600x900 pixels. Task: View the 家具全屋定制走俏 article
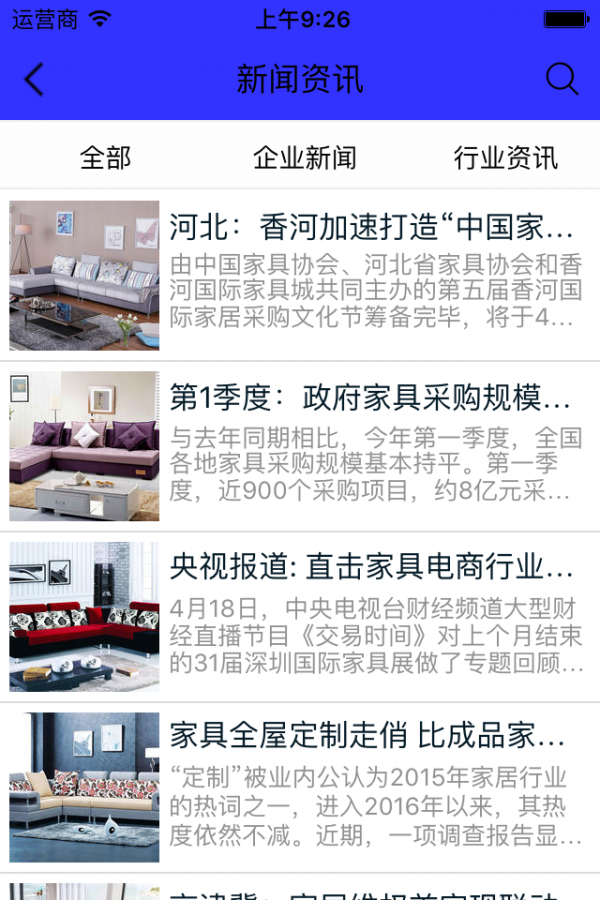pos(368,738)
